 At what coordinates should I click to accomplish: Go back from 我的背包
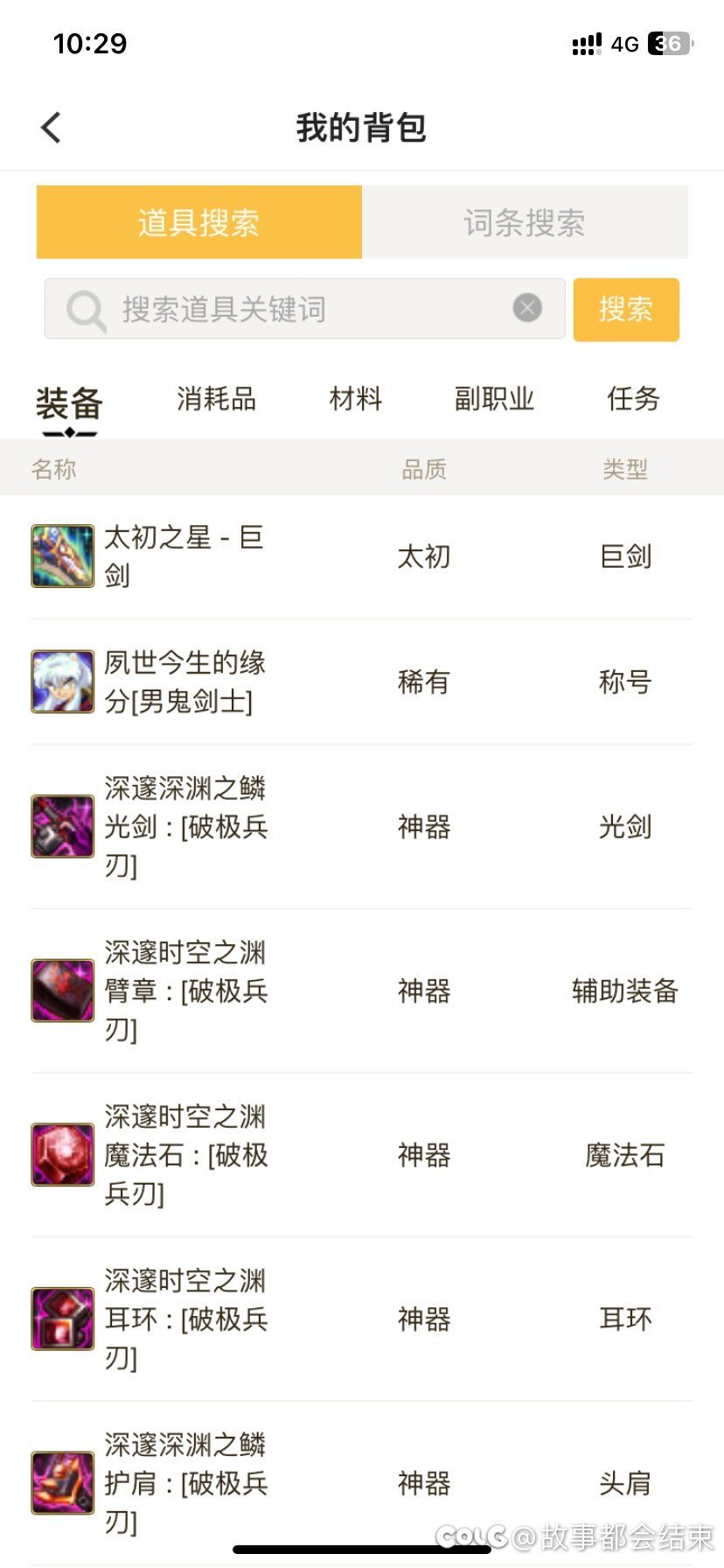pos(52,128)
